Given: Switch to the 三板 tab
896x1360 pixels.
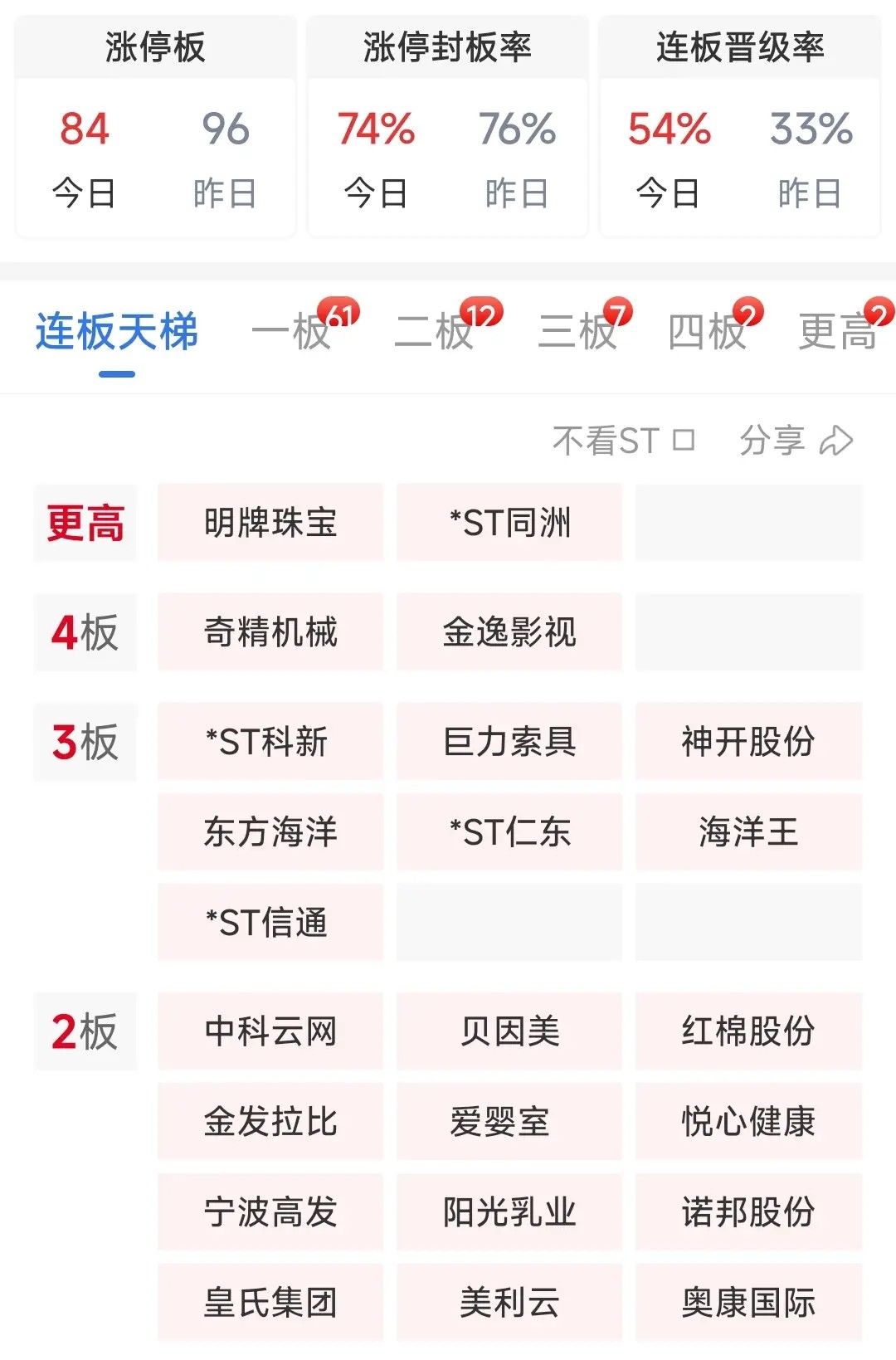Looking at the screenshot, I should [578, 333].
